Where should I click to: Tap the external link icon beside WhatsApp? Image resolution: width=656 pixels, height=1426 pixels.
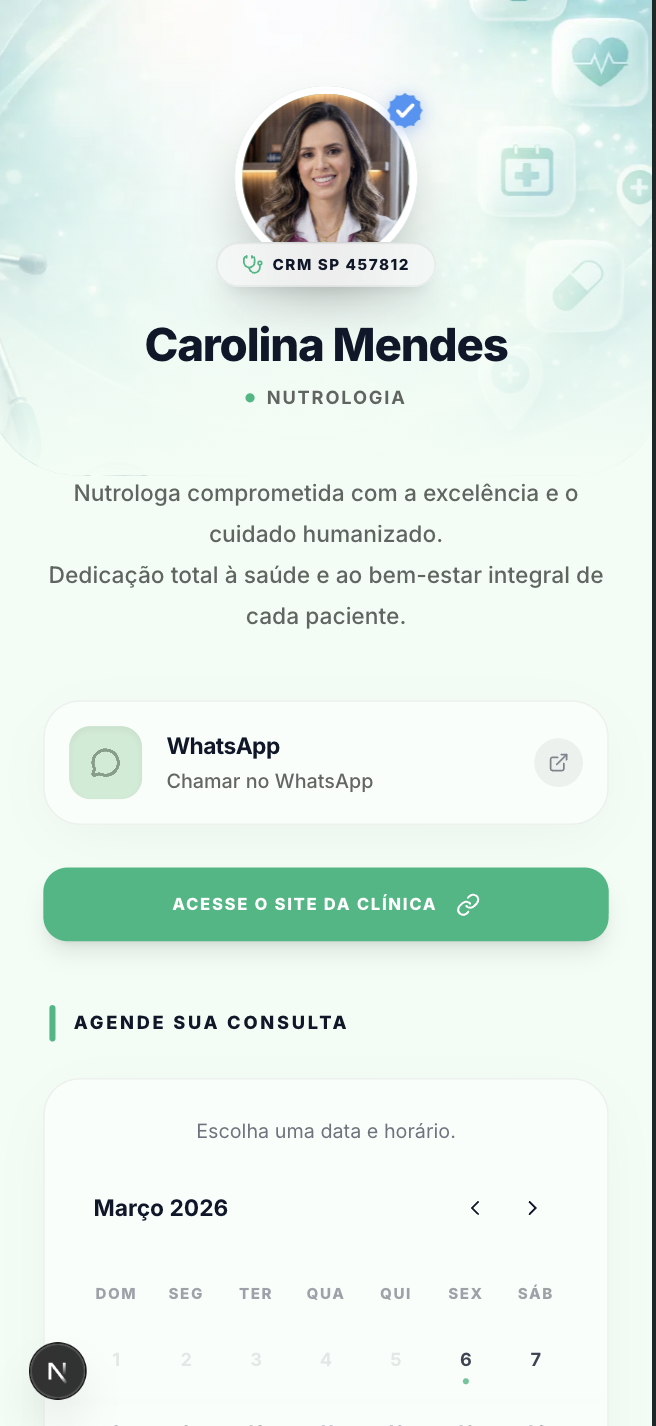[x=558, y=763]
